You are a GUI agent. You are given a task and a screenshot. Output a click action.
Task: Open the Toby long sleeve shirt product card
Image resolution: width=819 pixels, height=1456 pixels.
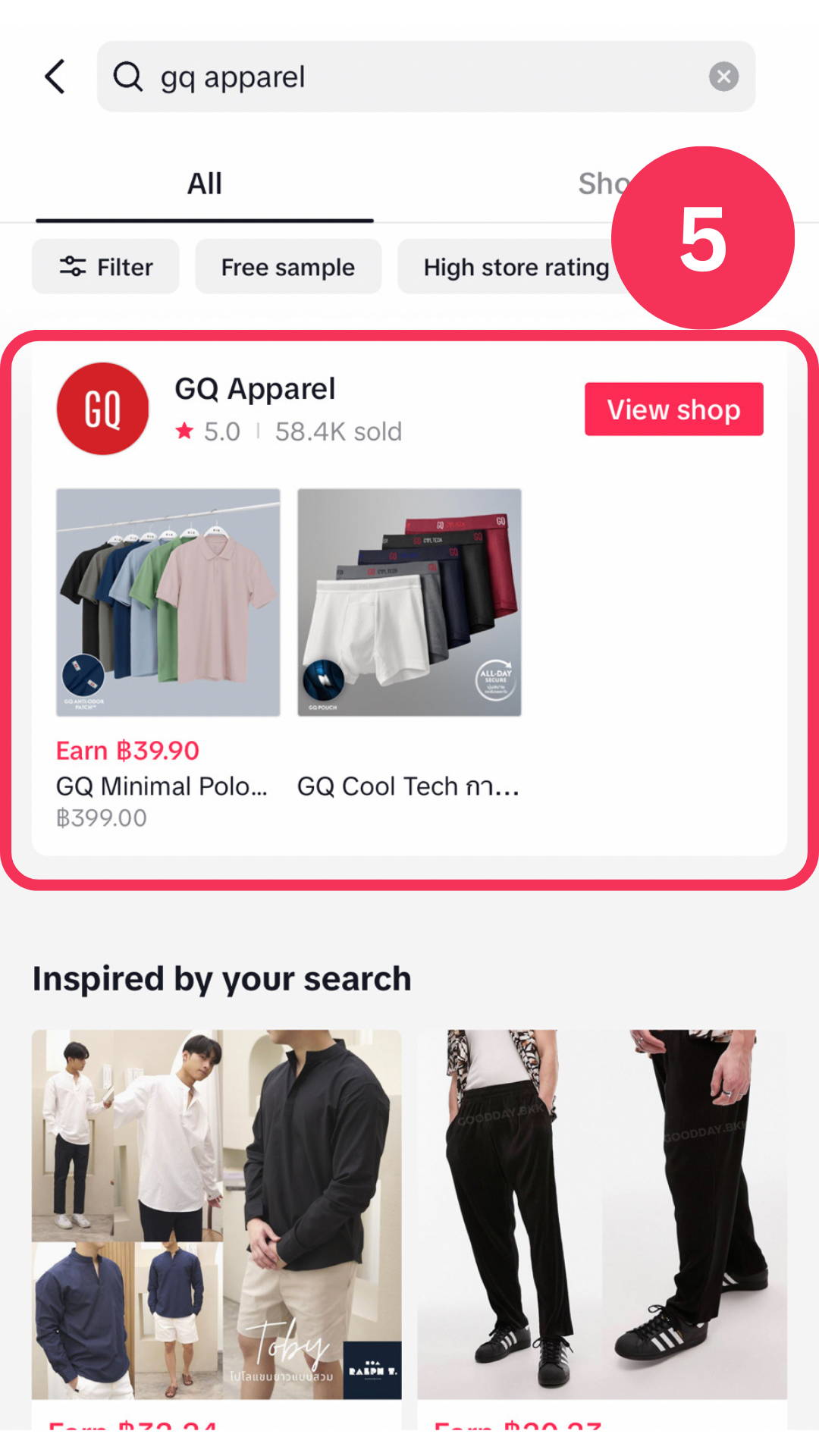[x=216, y=1213]
